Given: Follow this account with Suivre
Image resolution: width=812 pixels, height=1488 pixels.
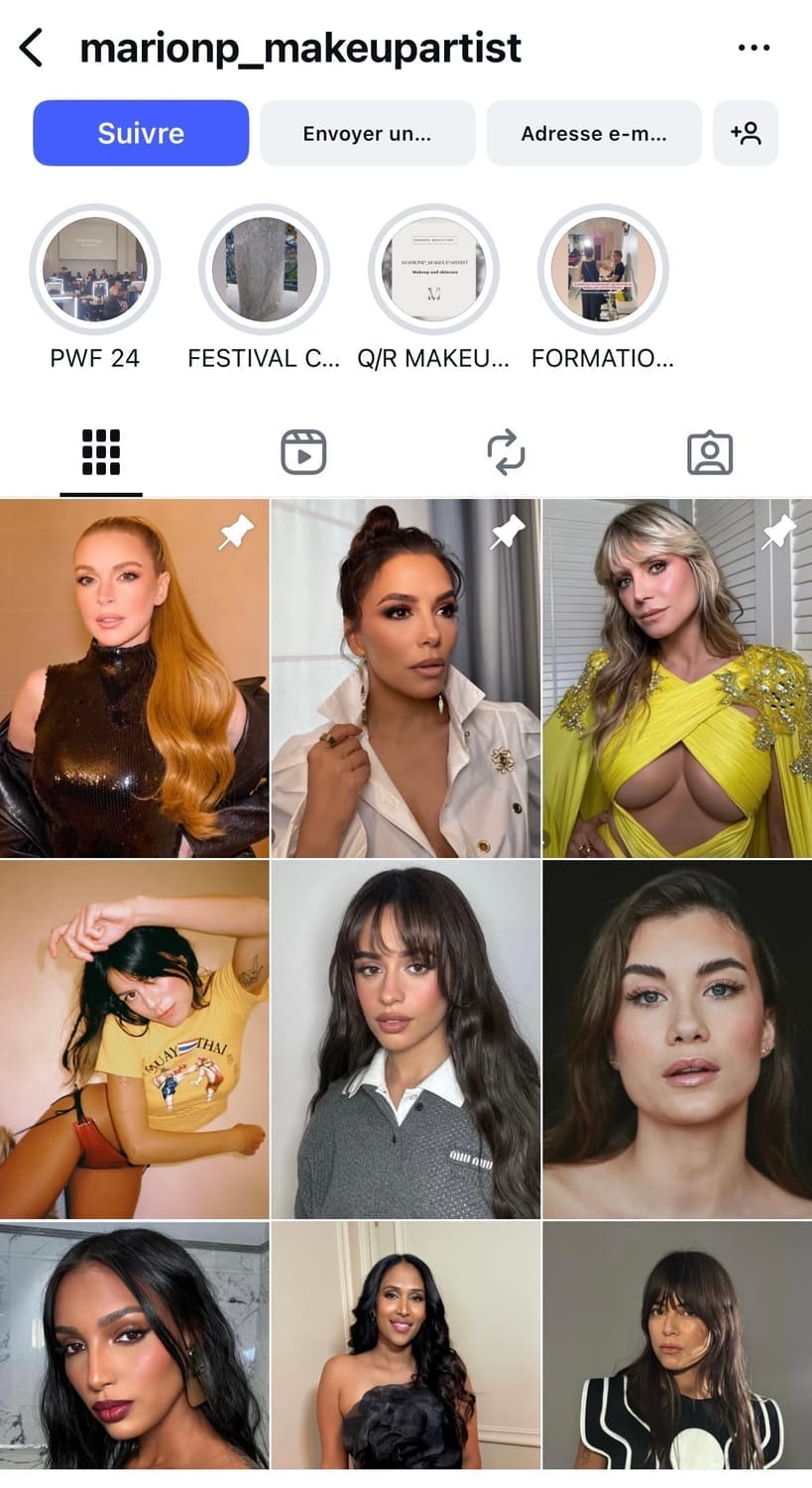Looking at the screenshot, I should [x=141, y=133].
